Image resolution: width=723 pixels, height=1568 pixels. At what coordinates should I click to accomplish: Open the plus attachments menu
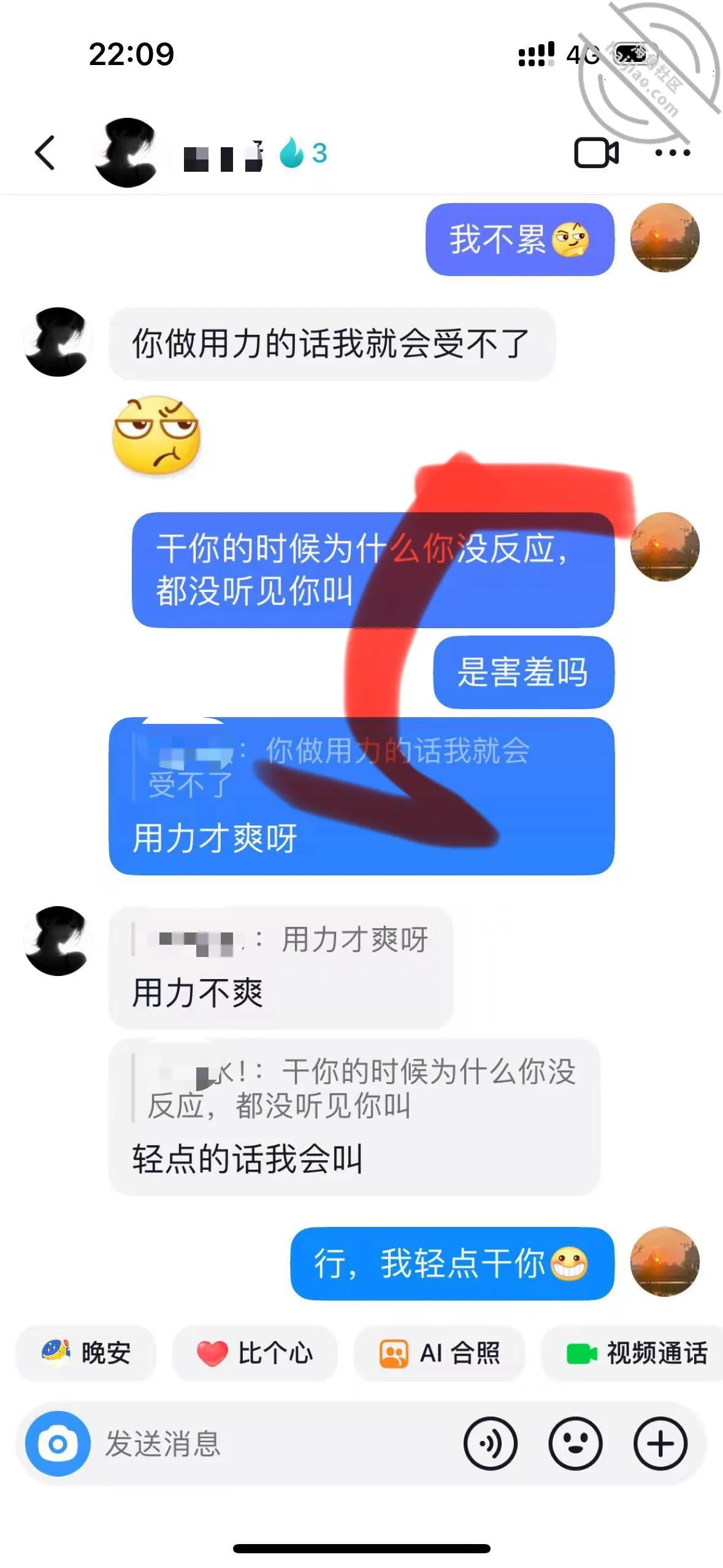tap(660, 1443)
